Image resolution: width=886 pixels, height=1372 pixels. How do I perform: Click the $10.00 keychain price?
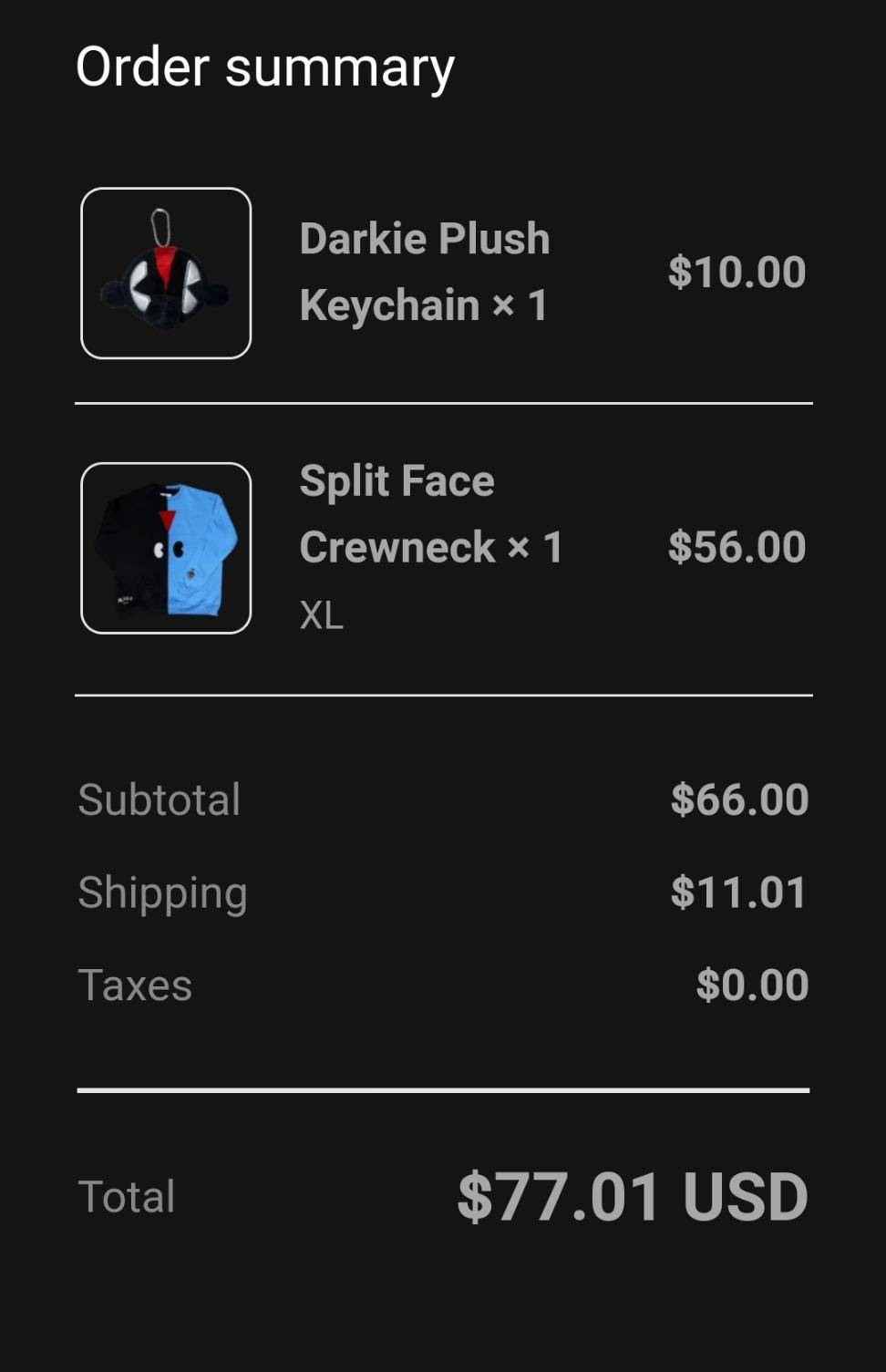(737, 271)
